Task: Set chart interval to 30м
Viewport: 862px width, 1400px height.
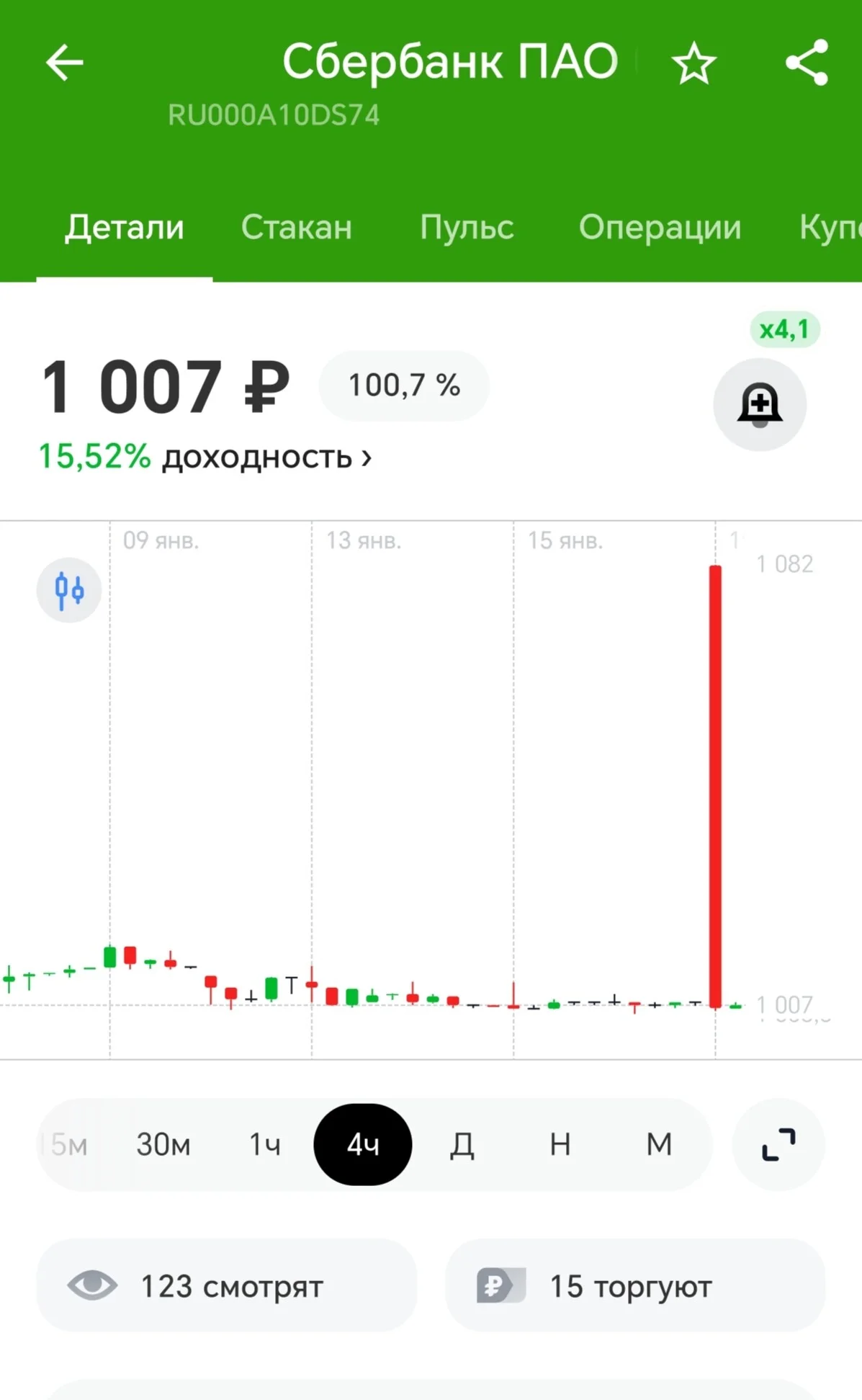Action: [x=163, y=1144]
